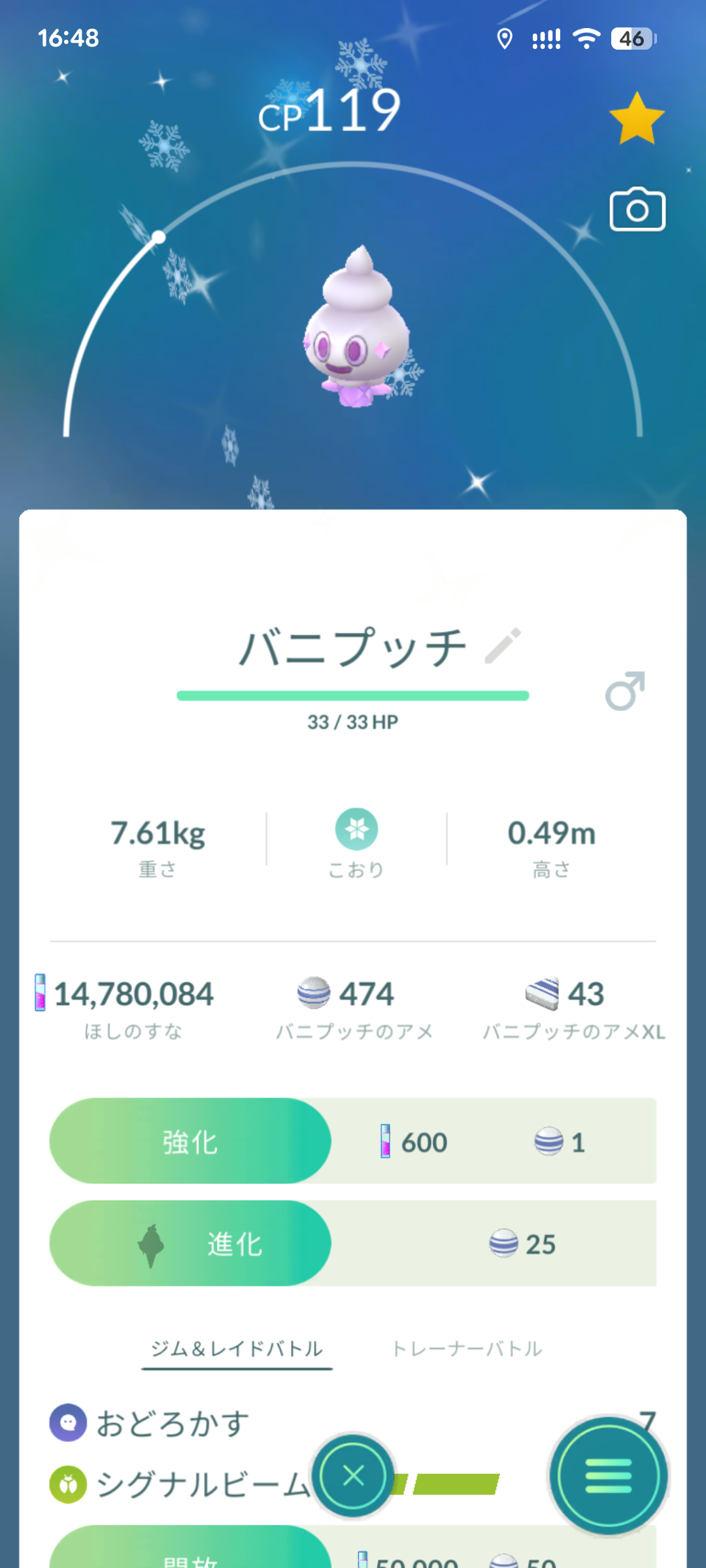Switch to the トレーナーバトル tab
This screenshot has height=1568, width=706.
(x=467, y=1348)
